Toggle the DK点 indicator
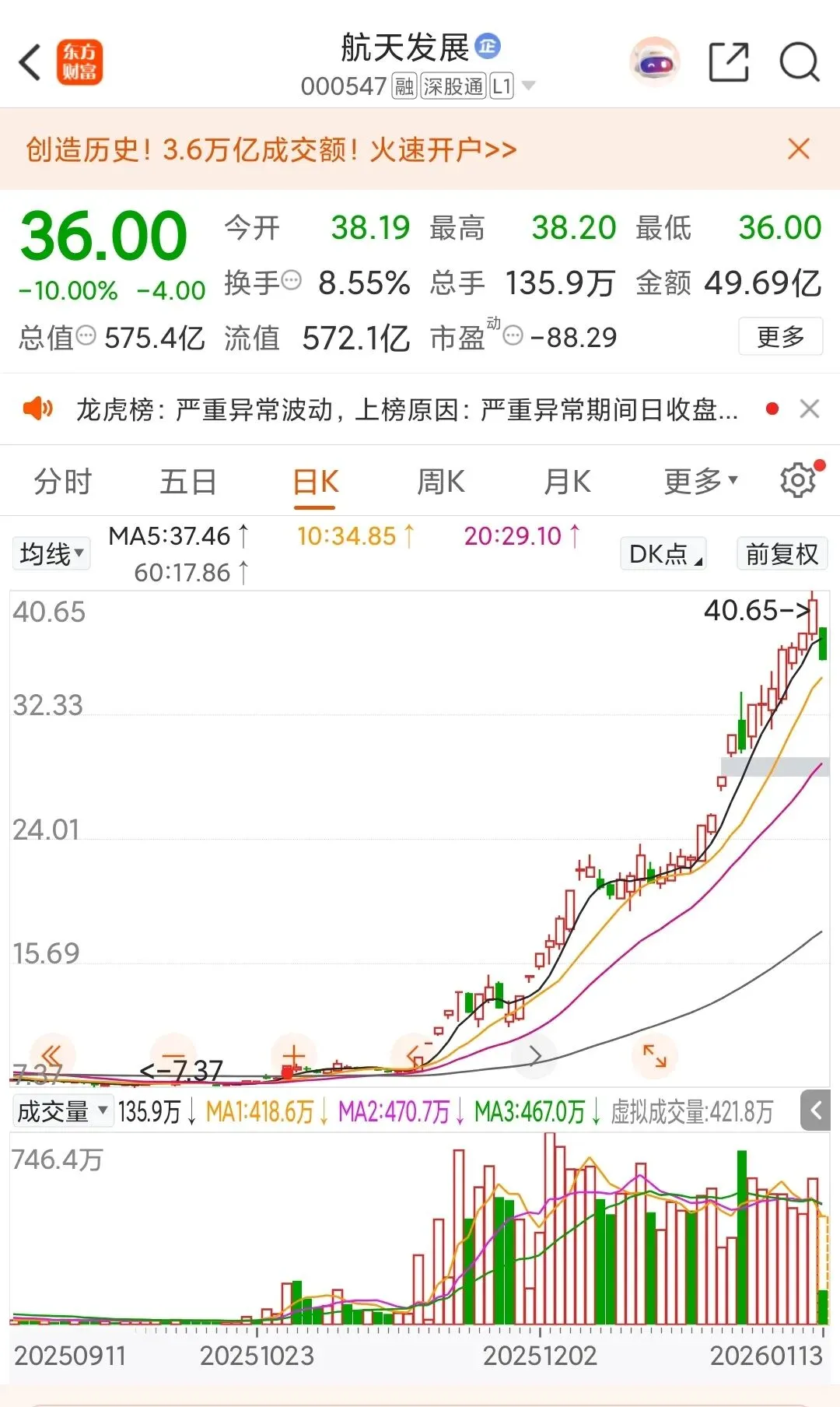 click(x=663, y=554)
